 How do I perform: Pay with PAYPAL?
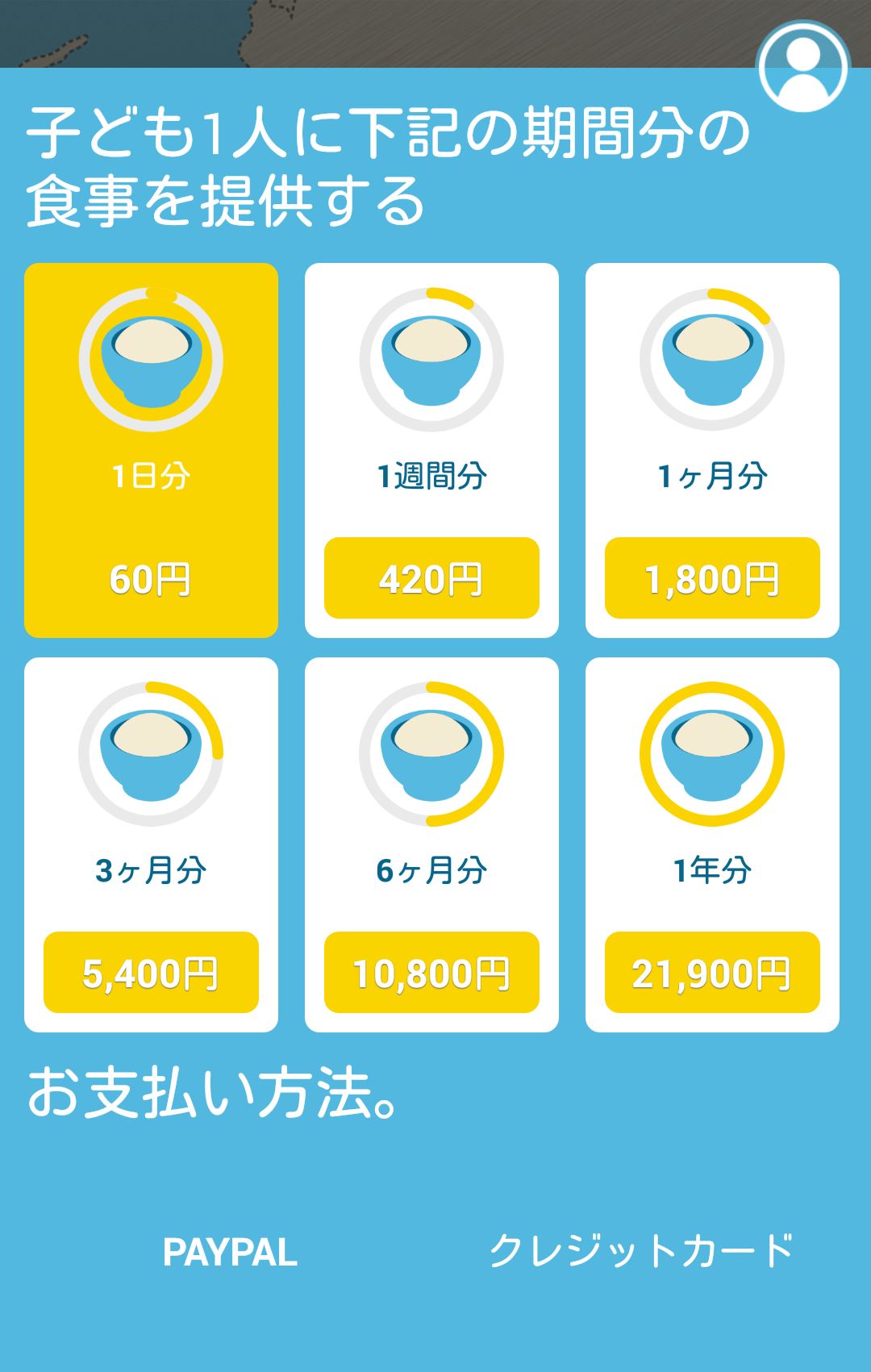click(x=230, y=1252)
